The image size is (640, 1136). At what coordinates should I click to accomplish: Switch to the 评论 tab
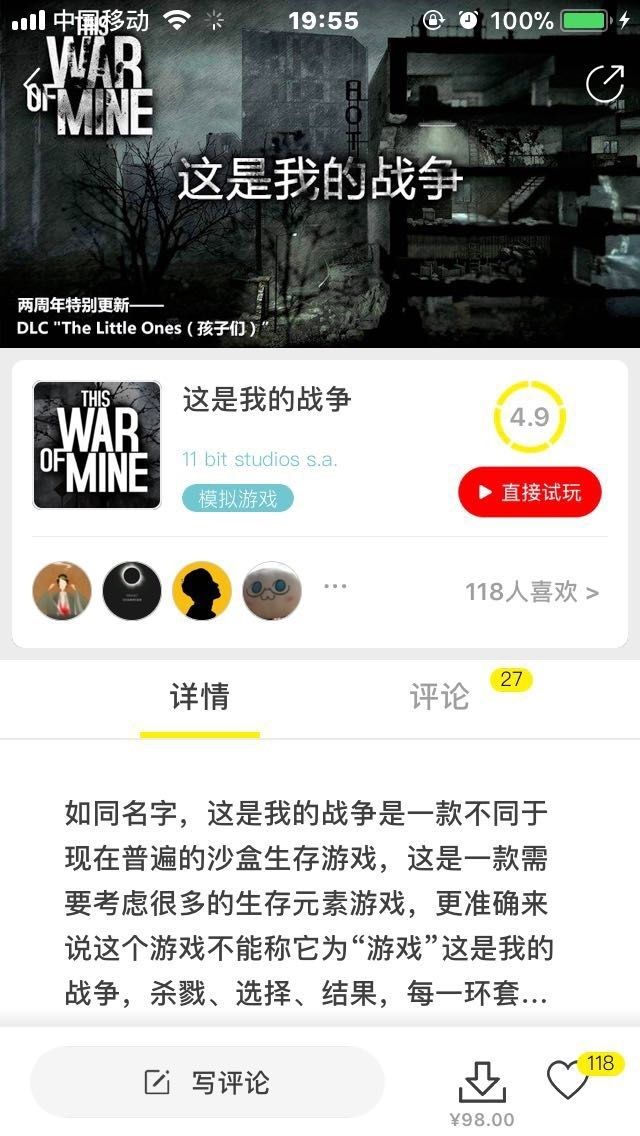[x=440, y=697]
